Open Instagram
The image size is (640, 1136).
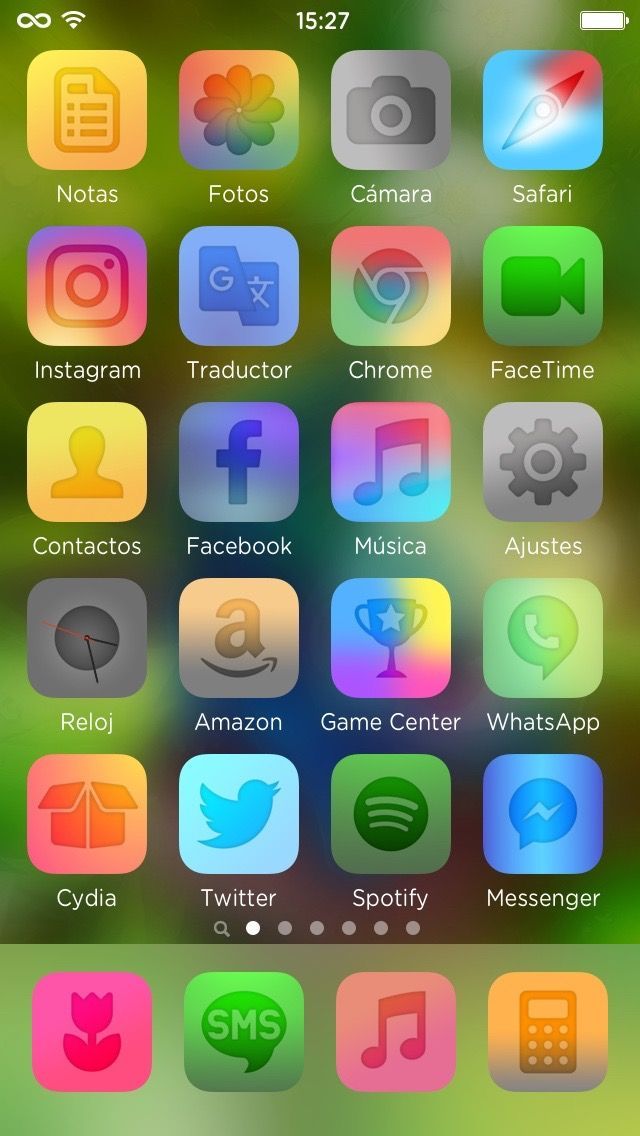point(87,286)
